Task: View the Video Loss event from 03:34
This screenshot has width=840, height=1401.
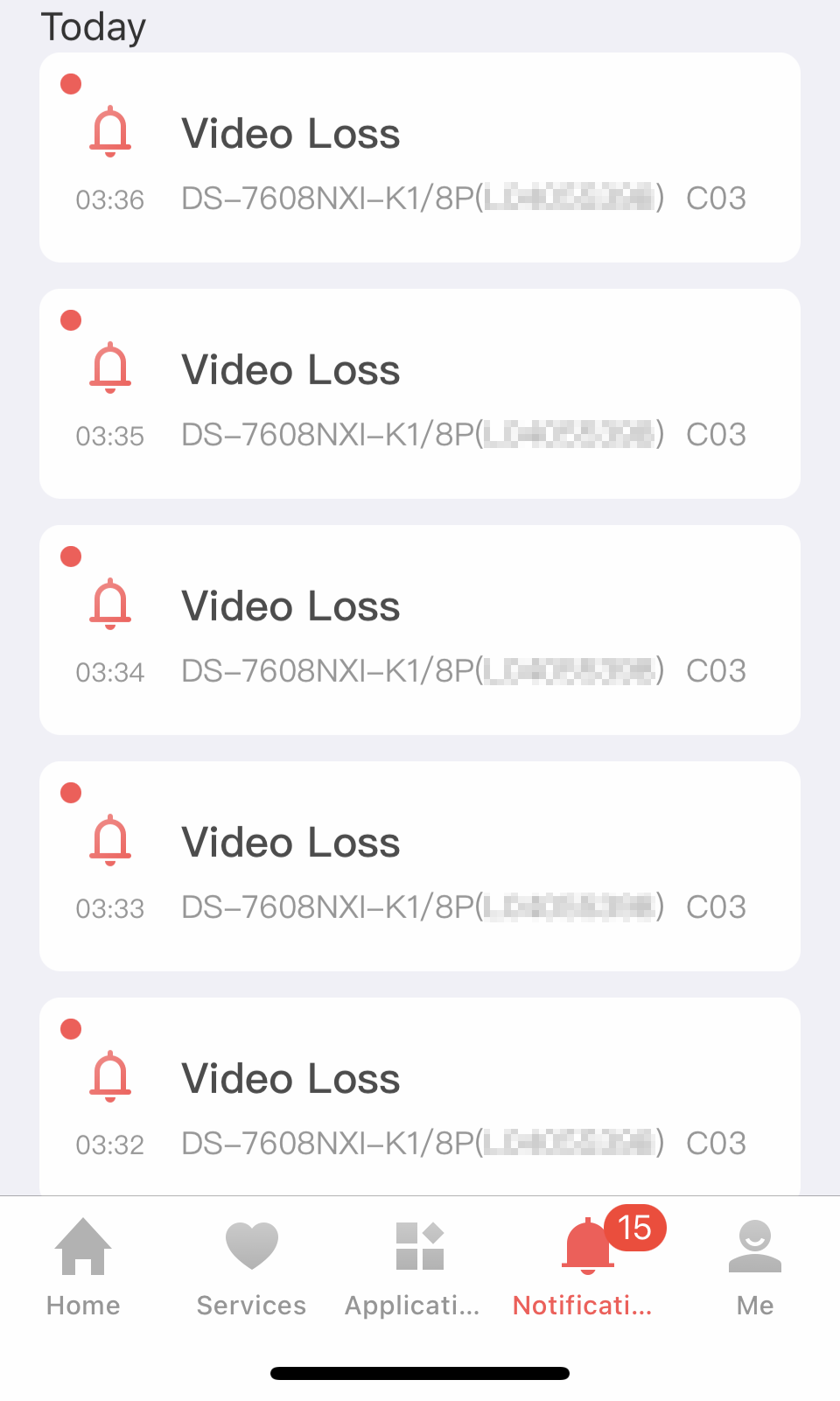Action: [420, 630]
